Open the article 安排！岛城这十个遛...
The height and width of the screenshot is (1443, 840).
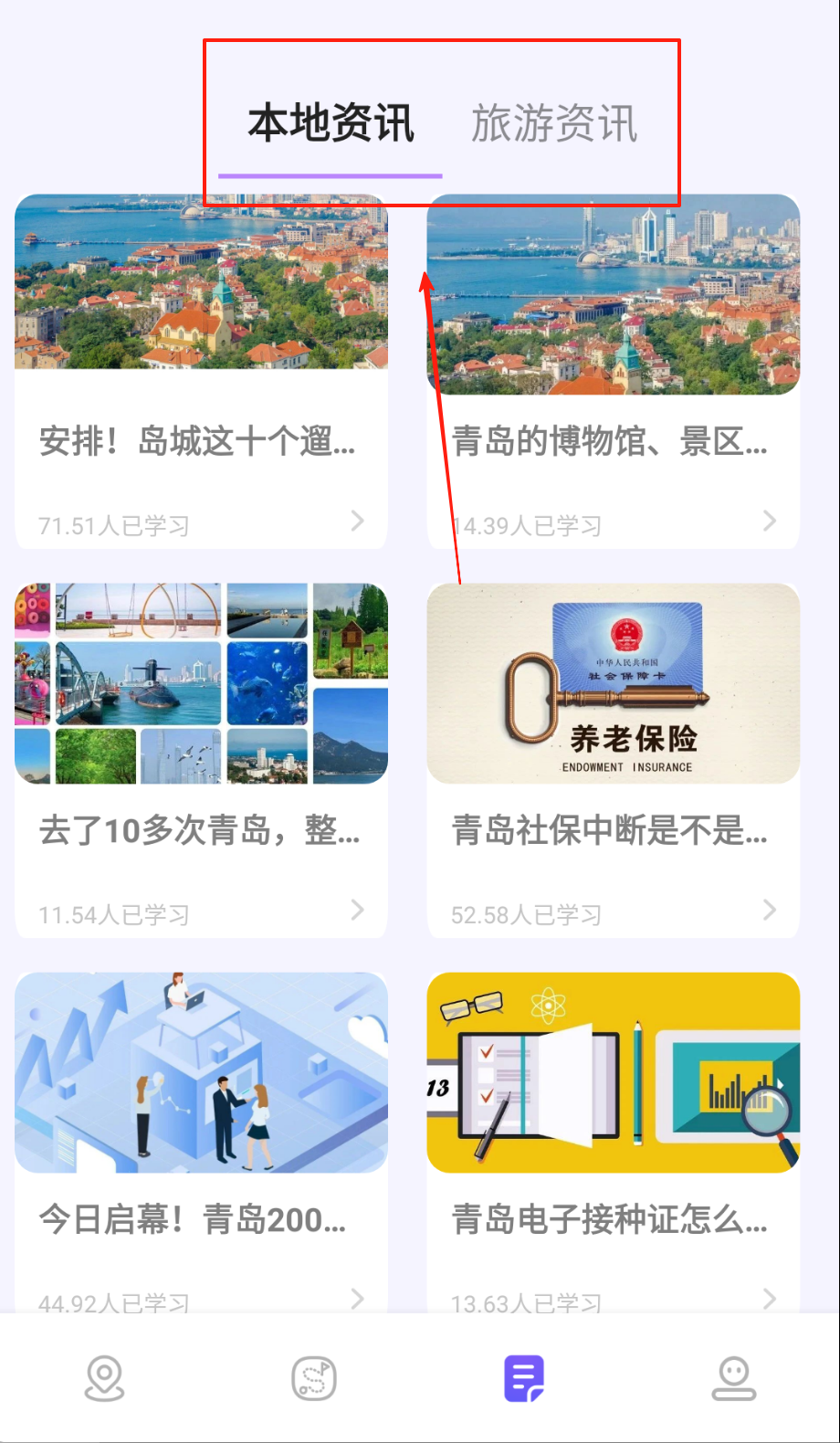pos(198,442)
